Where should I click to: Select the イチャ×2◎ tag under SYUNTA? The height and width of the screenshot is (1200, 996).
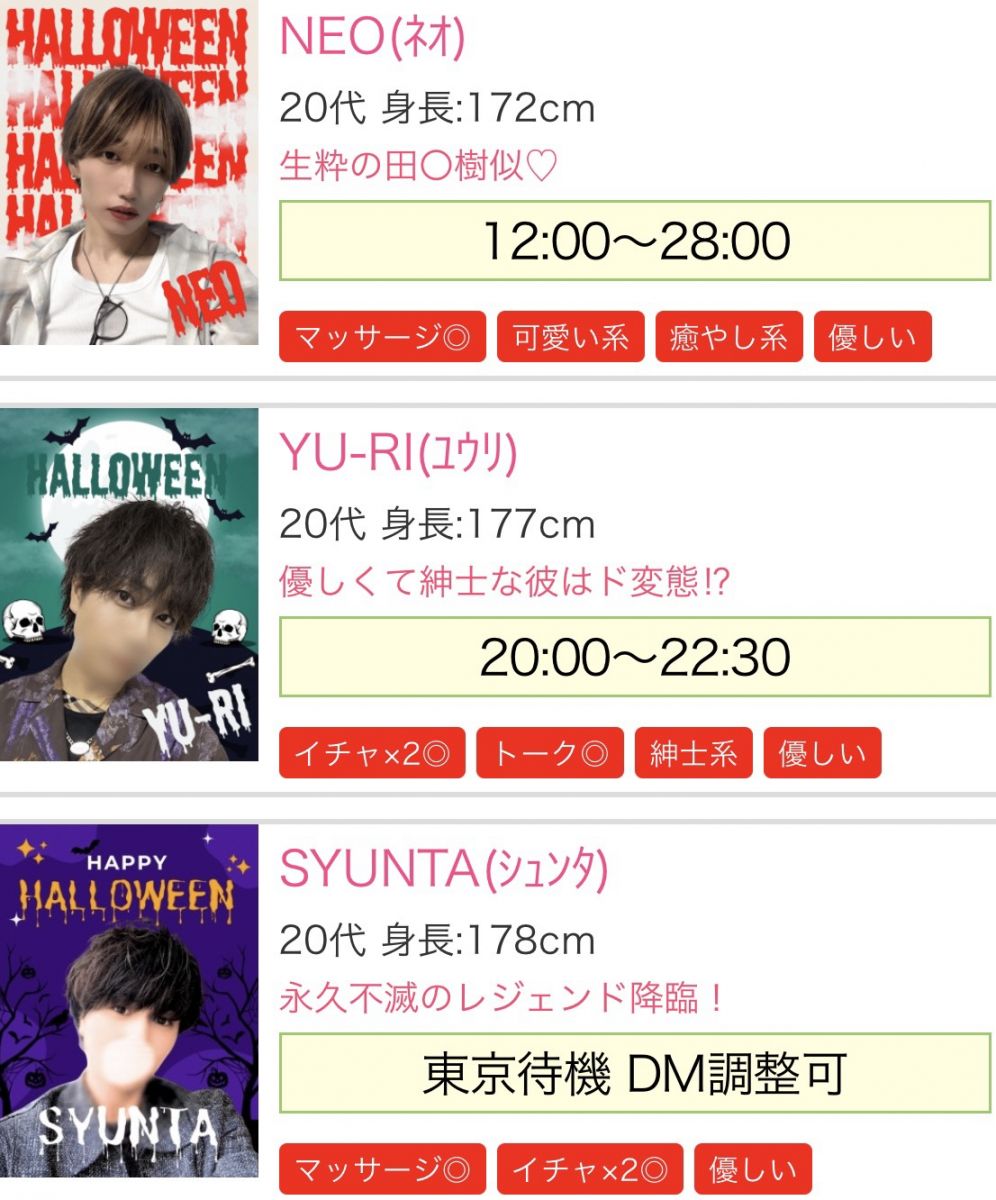pos(590,1169)
